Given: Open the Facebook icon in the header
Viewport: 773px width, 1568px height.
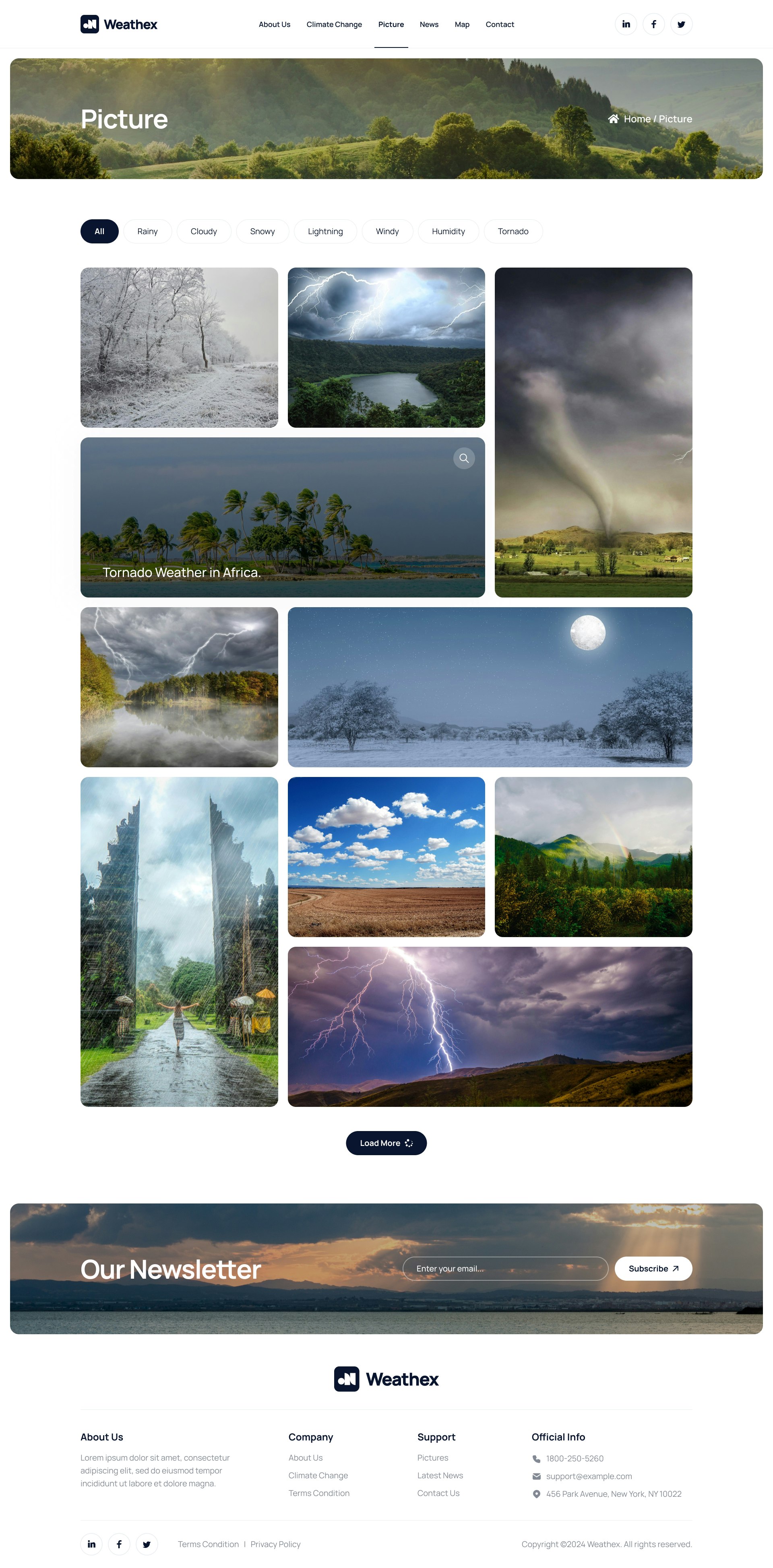Looking at the screenshot, I should click(x=653, y=25).
